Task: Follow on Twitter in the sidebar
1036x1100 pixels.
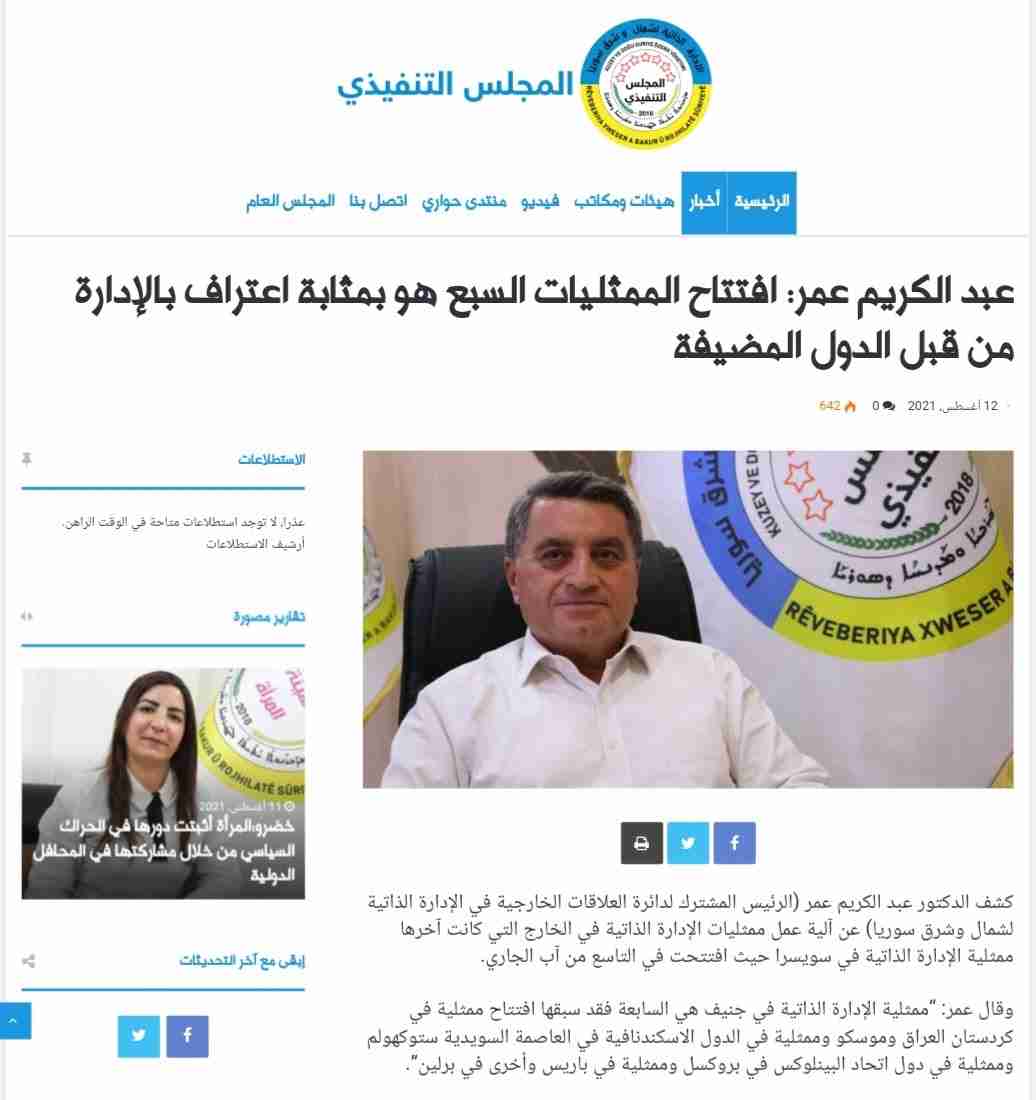Action: pyautogui.click(x=138, y=1036)
